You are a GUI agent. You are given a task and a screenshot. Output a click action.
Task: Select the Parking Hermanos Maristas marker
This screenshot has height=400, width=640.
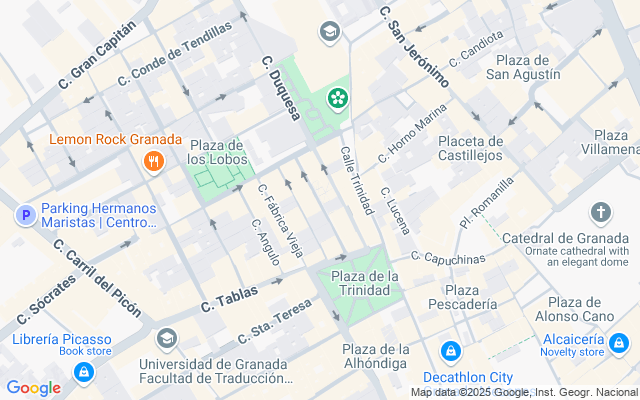click(x=24, y=215)
